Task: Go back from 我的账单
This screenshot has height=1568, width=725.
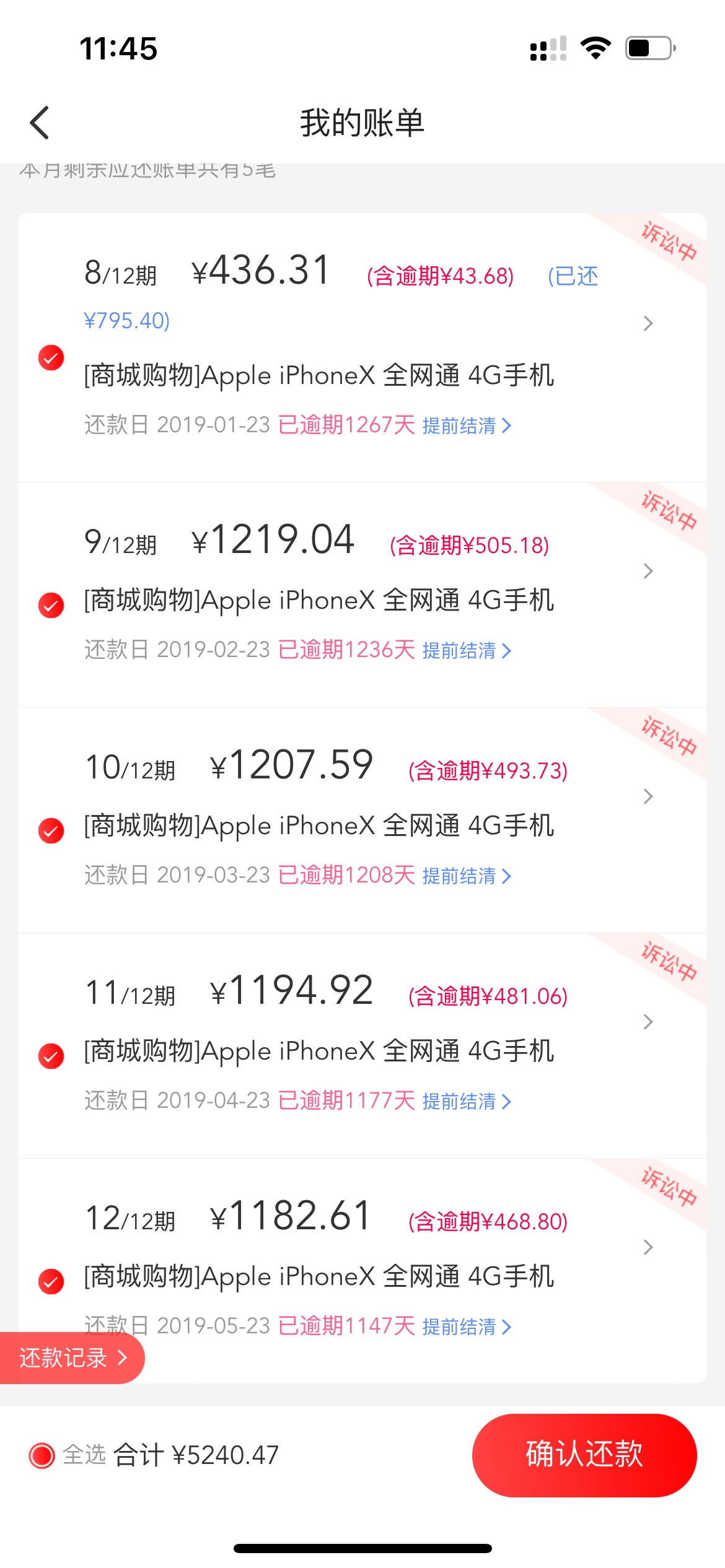Action: (40, 123)
